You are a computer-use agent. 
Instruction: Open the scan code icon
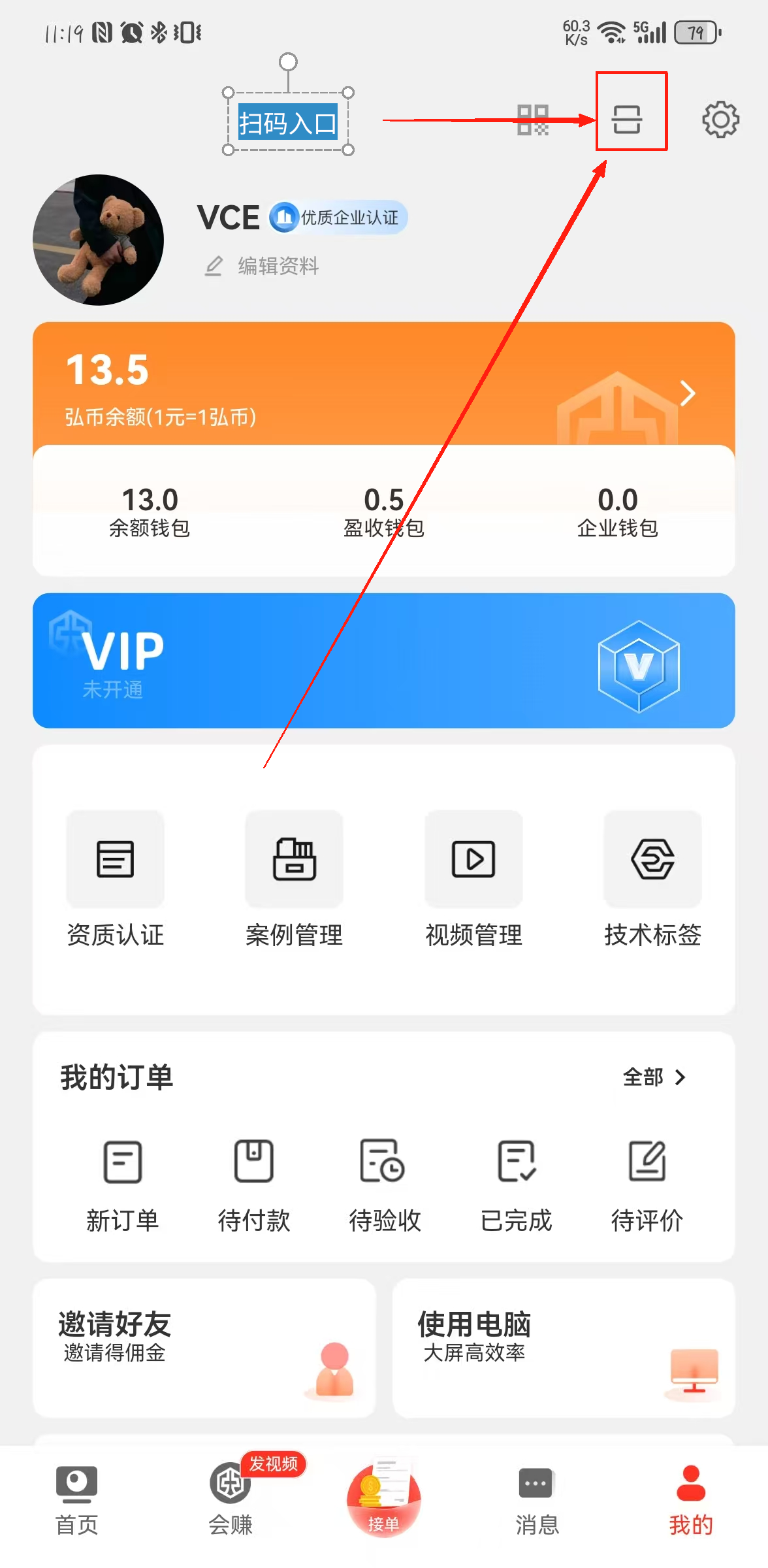[627, 120]
